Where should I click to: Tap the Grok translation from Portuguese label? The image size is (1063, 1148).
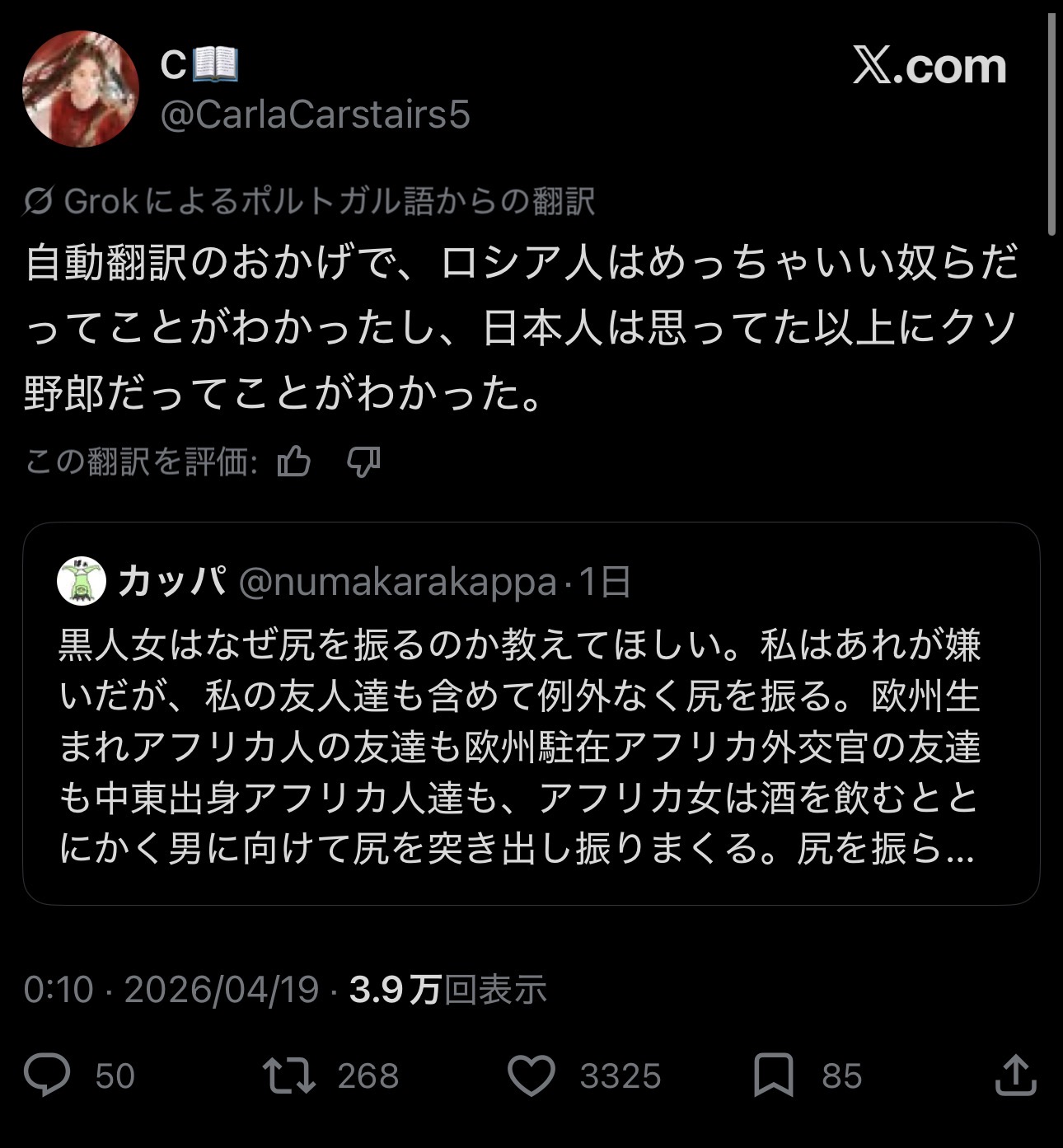310,201
